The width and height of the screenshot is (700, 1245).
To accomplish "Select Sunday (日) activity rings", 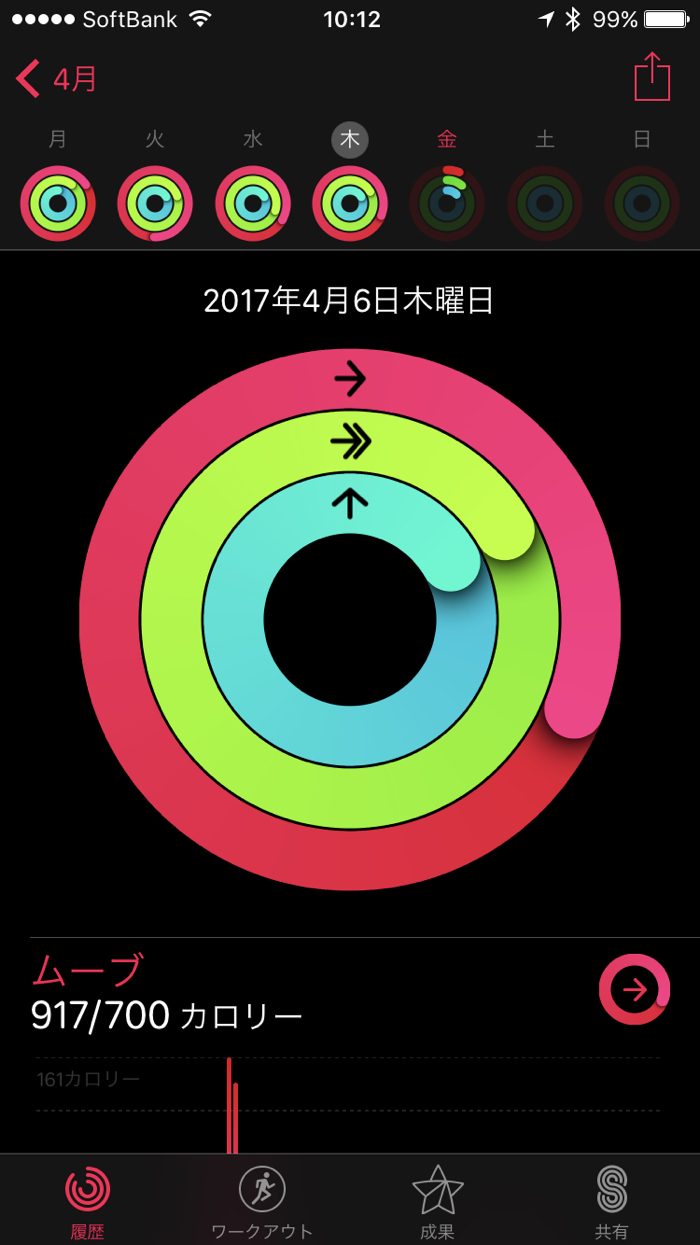I will click(642, 204).
